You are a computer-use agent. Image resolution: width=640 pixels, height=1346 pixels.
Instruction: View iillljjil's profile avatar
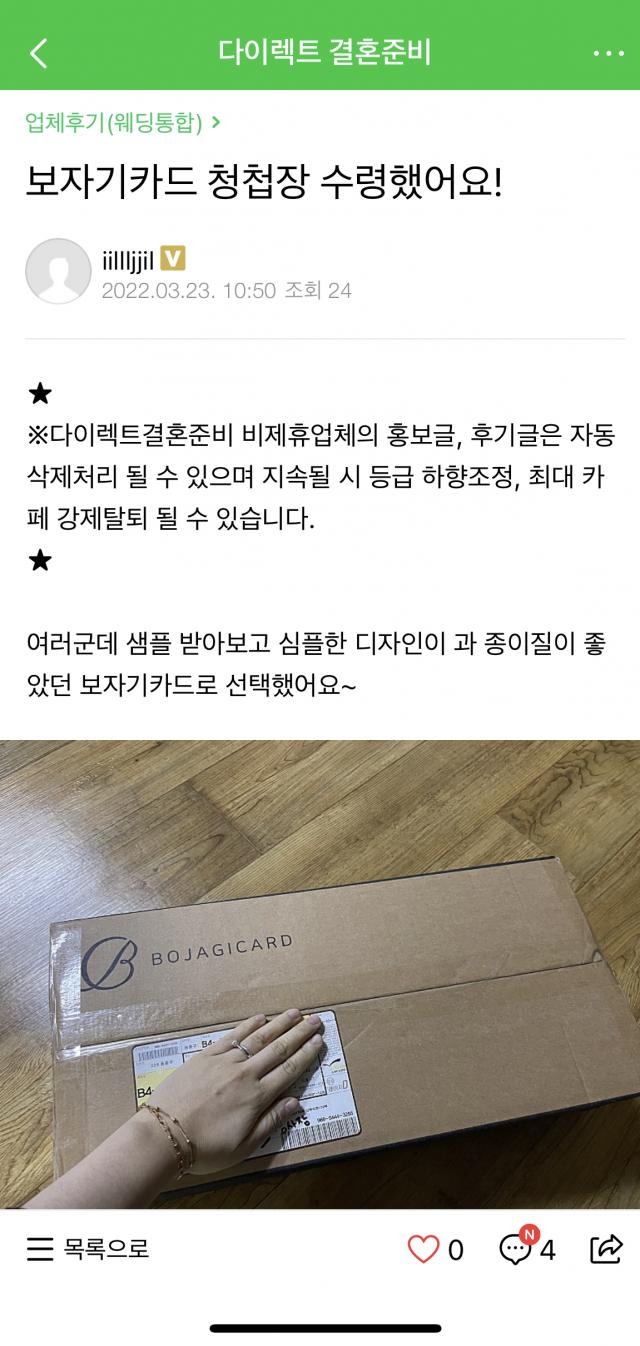click(x=58, y=271)
